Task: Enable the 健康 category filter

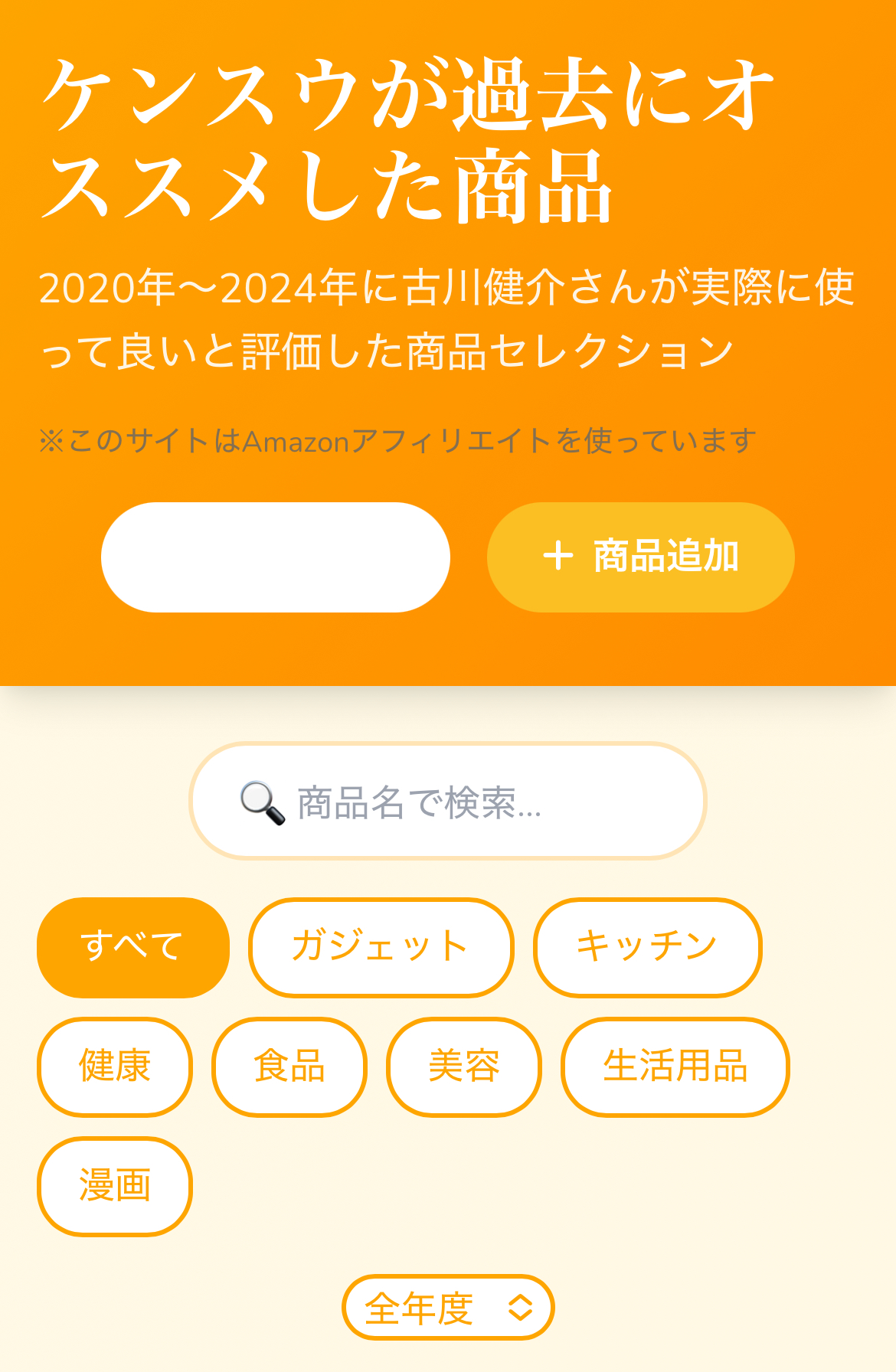Action: click(x=113, y=1067)
